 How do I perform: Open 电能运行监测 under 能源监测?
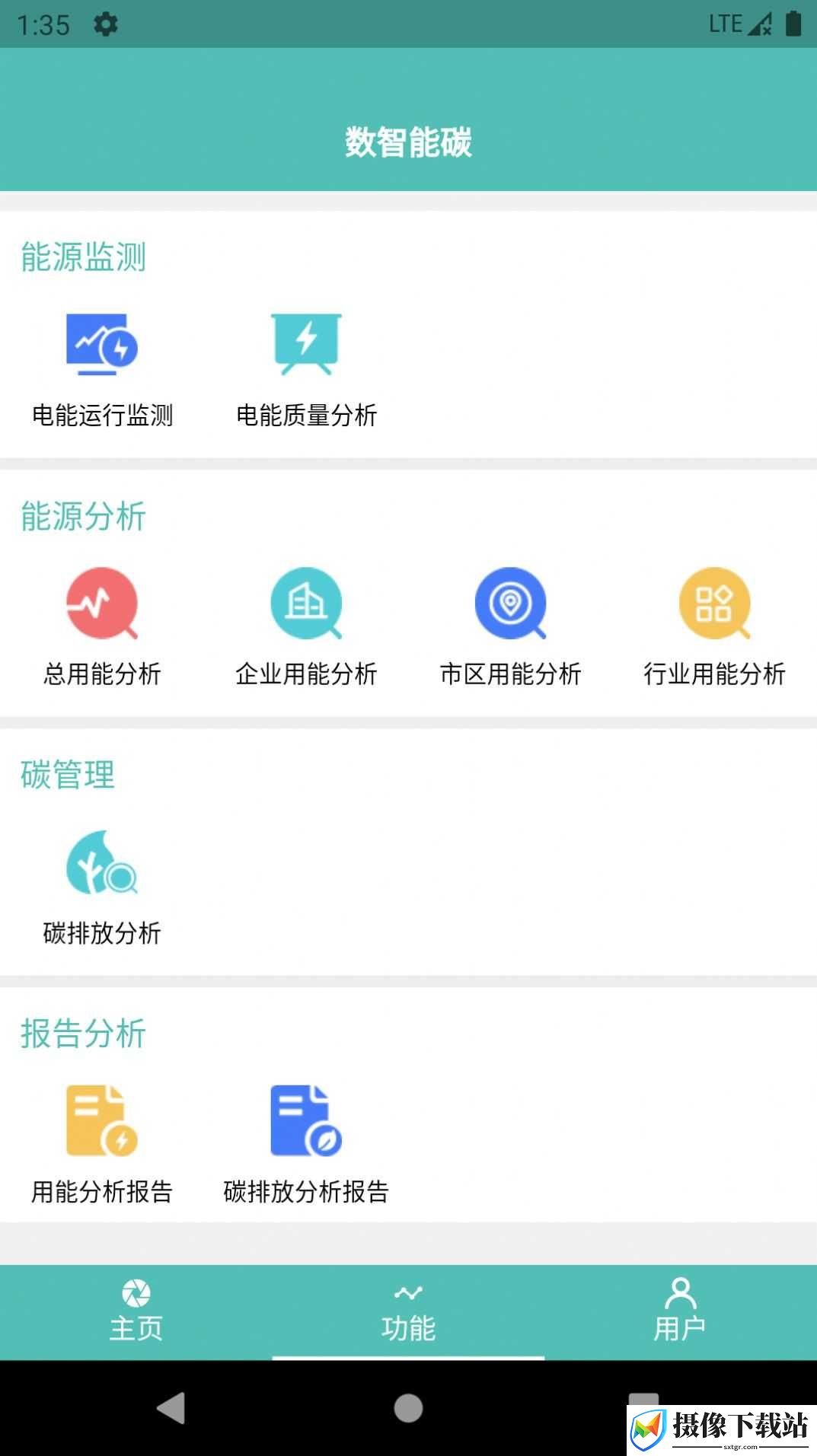pos(102,371)
